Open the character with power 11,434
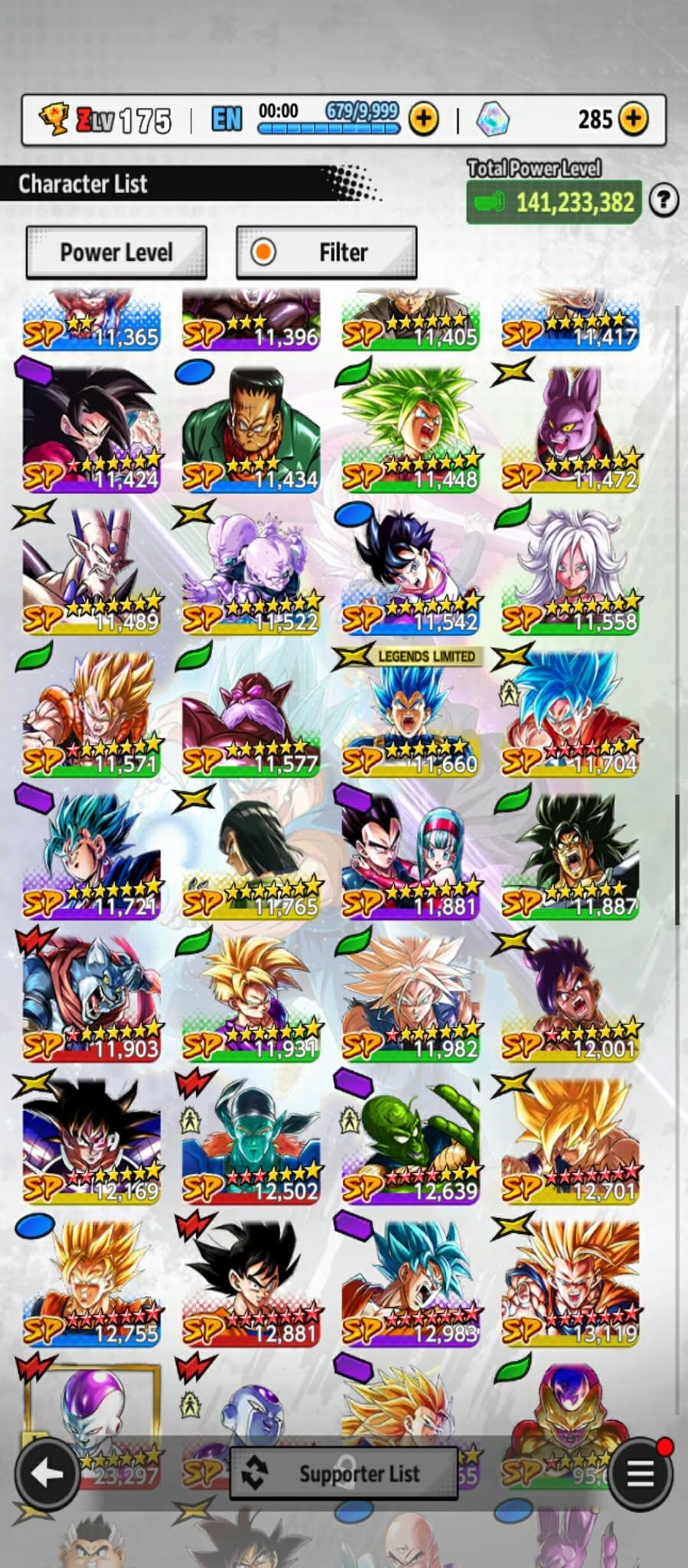Image resolution: width=688 pixels, height=1568 pixels. point(251,429)
